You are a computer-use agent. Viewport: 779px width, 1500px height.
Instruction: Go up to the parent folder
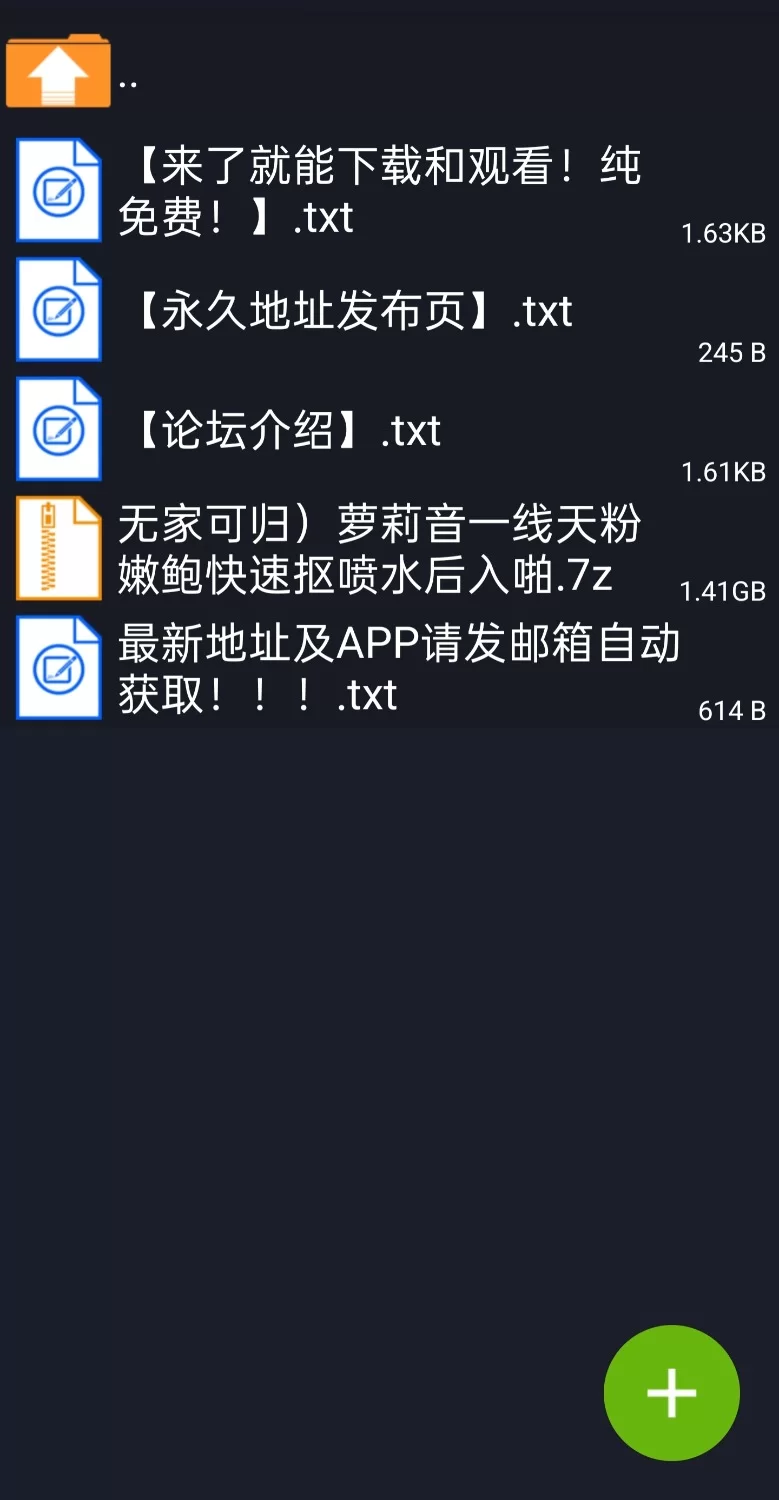60,73
